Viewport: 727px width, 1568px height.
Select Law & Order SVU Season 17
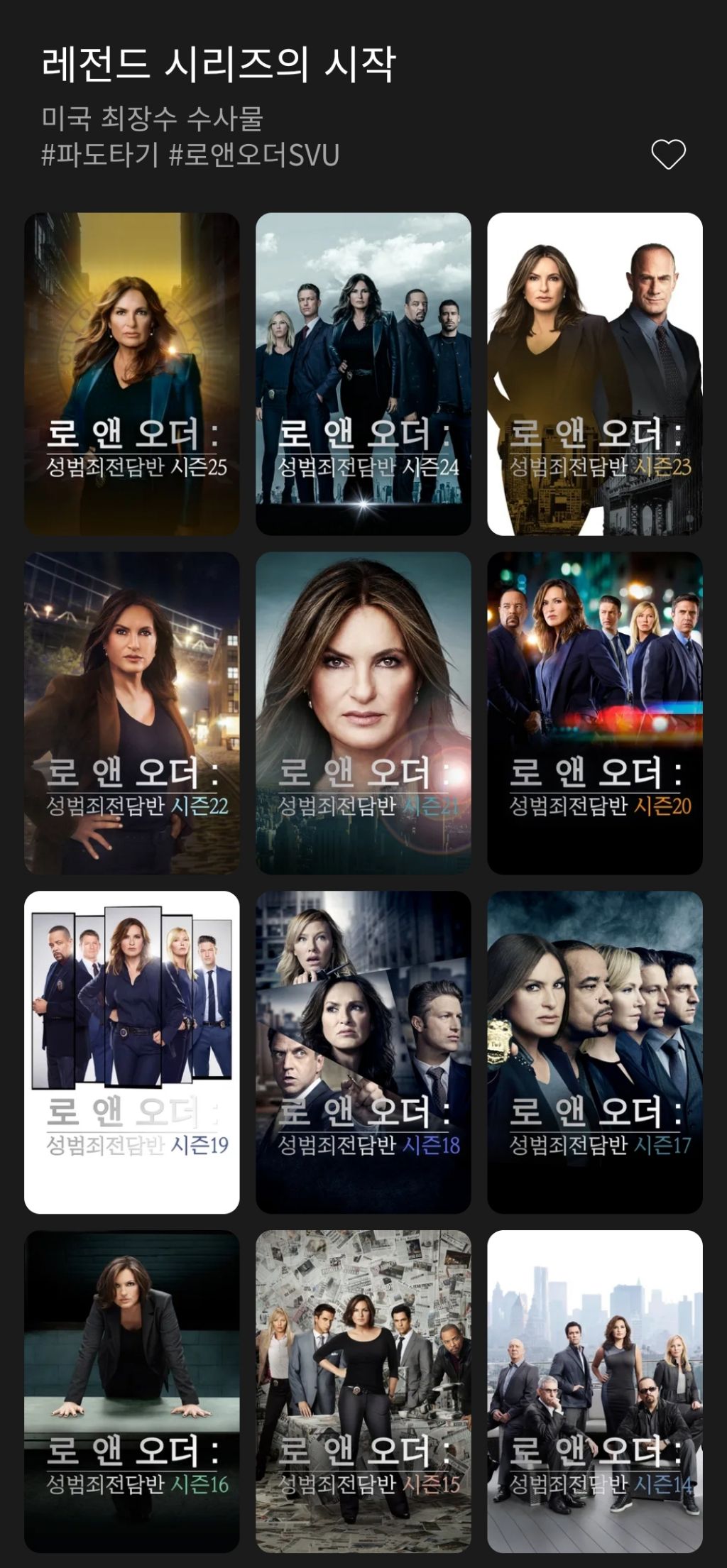pyautogui.click(x=594, y=1052)
